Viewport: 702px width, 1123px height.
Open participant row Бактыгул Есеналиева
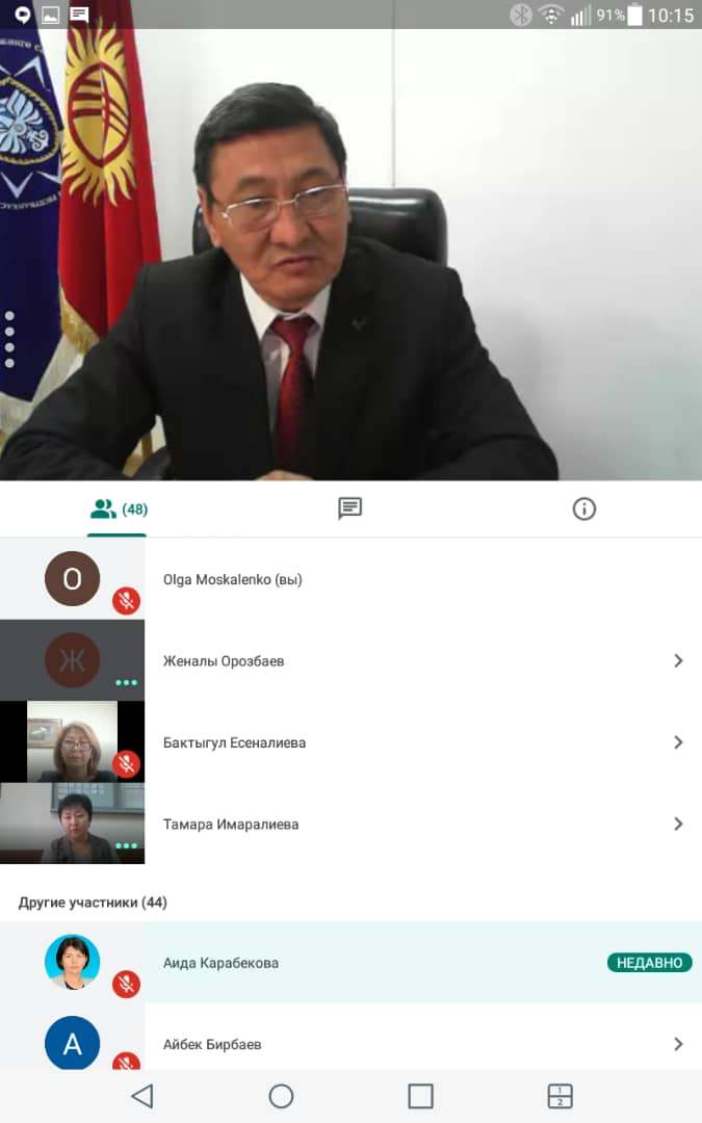(x=420, y=743)
